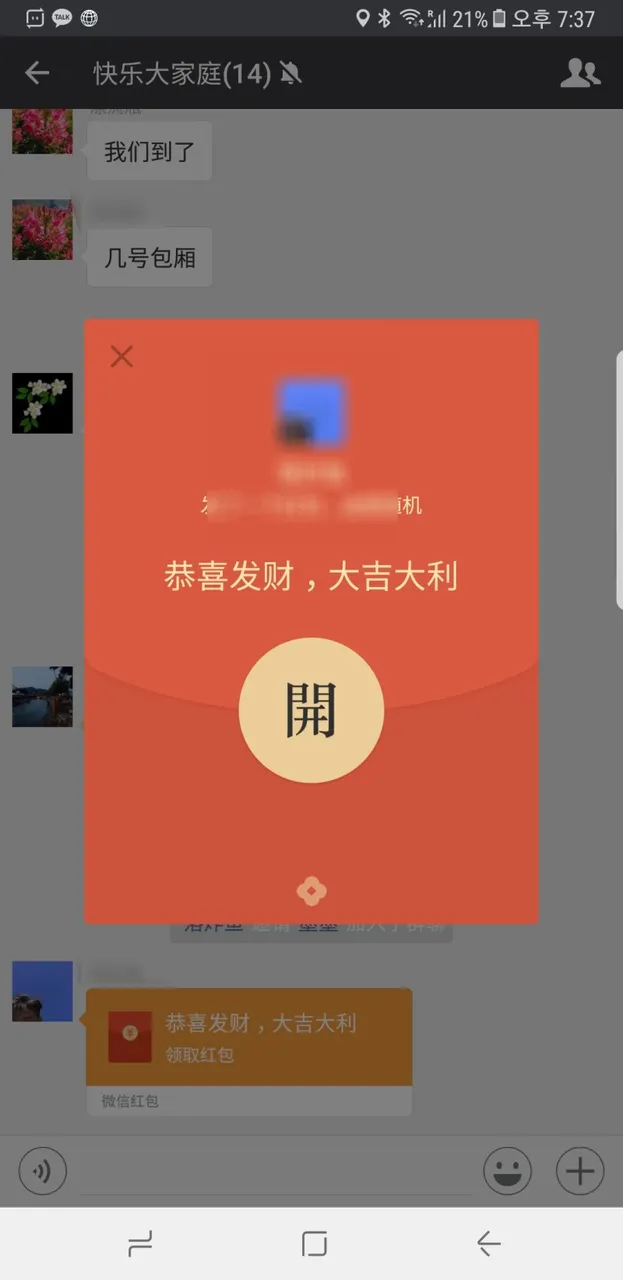This screenshot has height=1280, width=623.
Task: Open group members info icon
Action: [x=580, y=73]
